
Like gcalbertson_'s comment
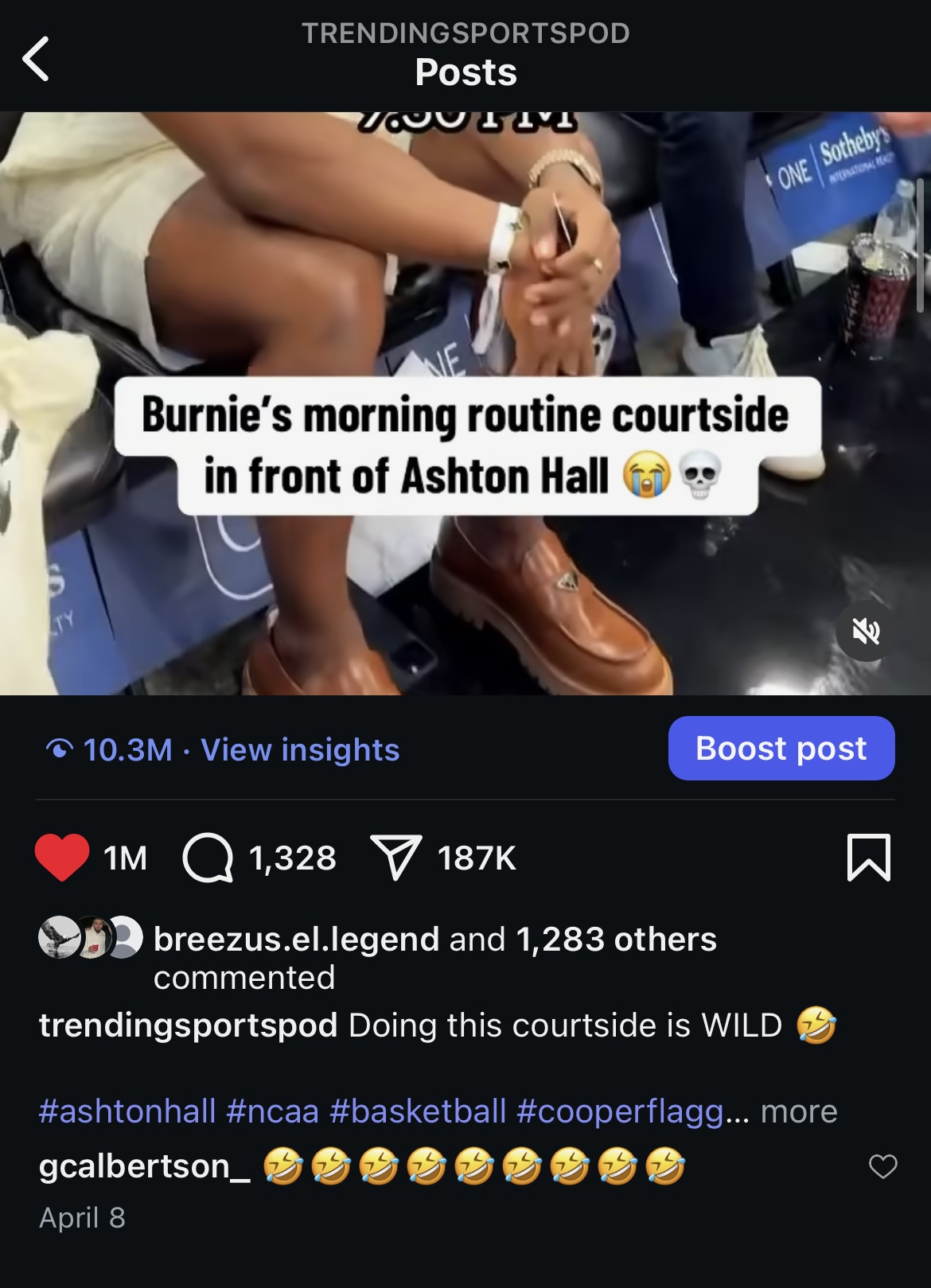coord(882,1167)
